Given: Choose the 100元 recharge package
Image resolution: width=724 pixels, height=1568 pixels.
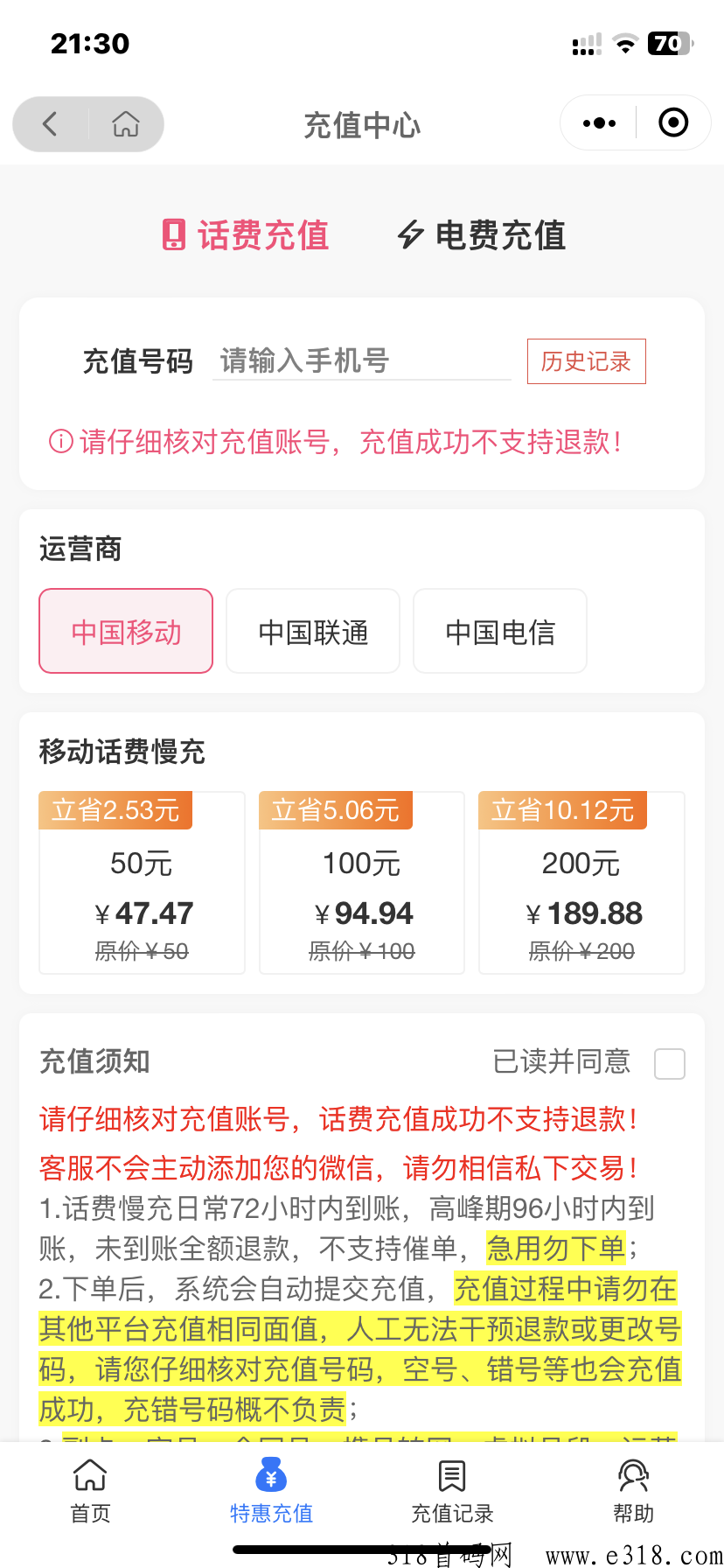Looking at the screenshot, I should pos(362,883).
